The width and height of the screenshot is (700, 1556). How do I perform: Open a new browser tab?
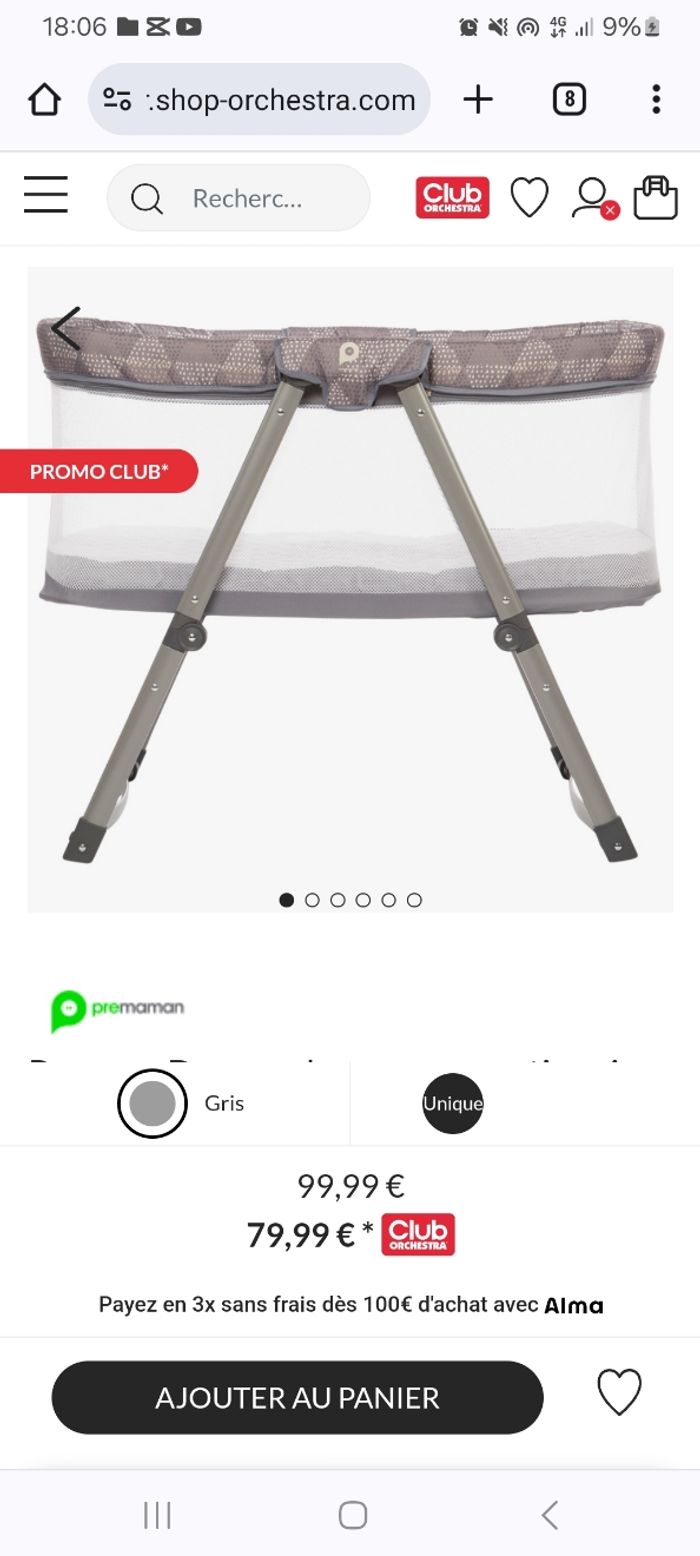[478, 99]
